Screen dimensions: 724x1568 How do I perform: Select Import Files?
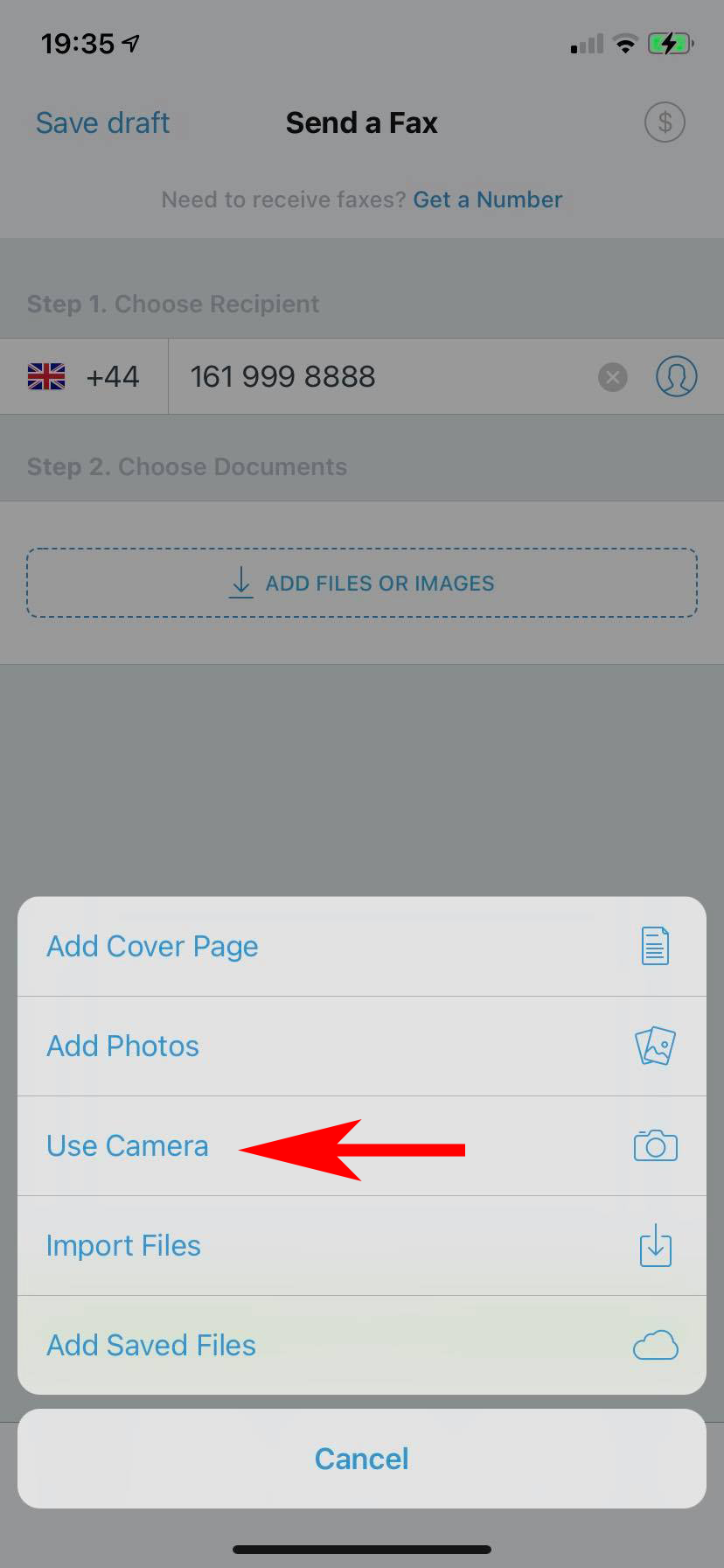coord(361,1246)
